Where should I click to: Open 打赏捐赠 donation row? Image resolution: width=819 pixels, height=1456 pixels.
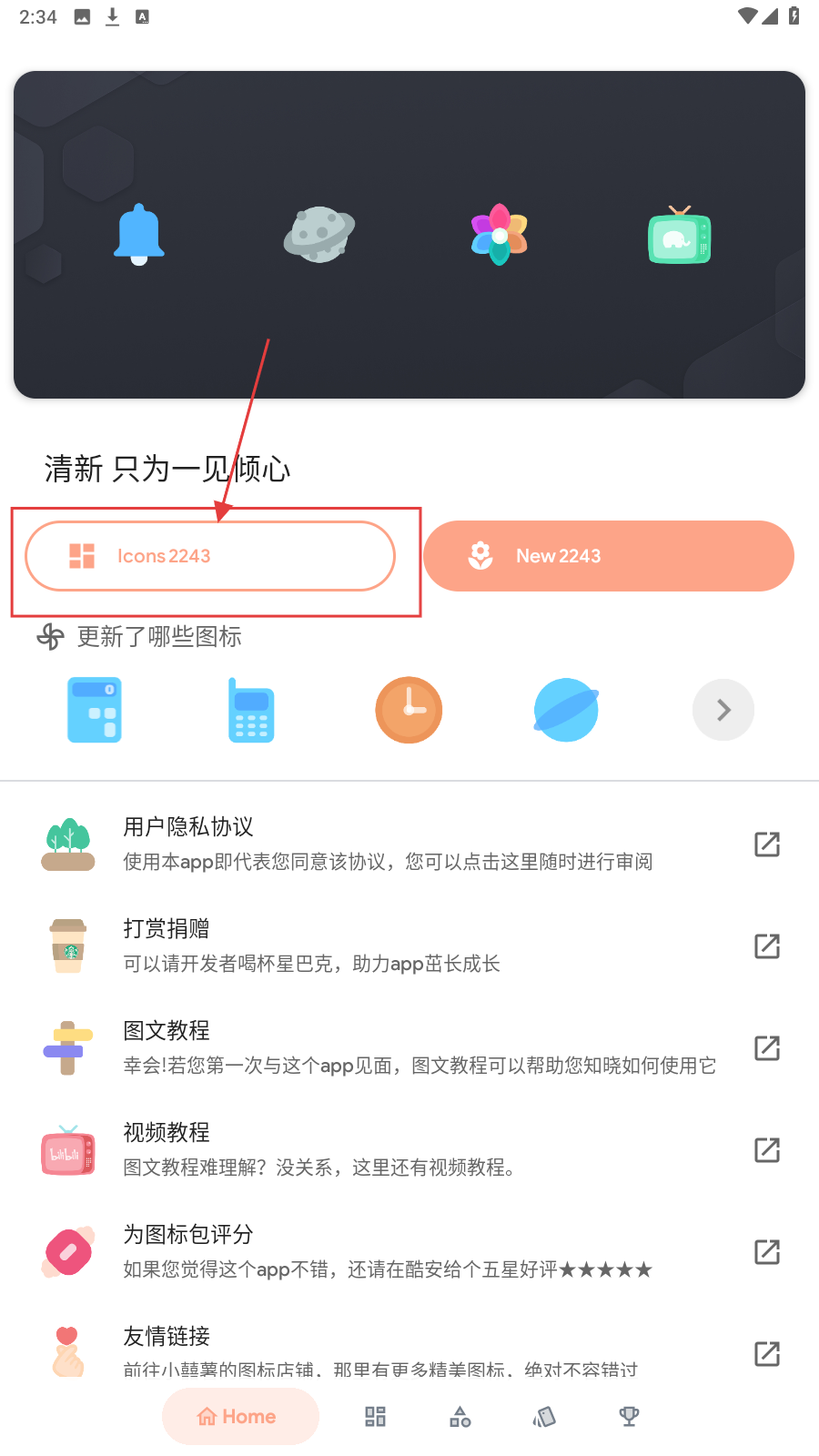(409, 945)
